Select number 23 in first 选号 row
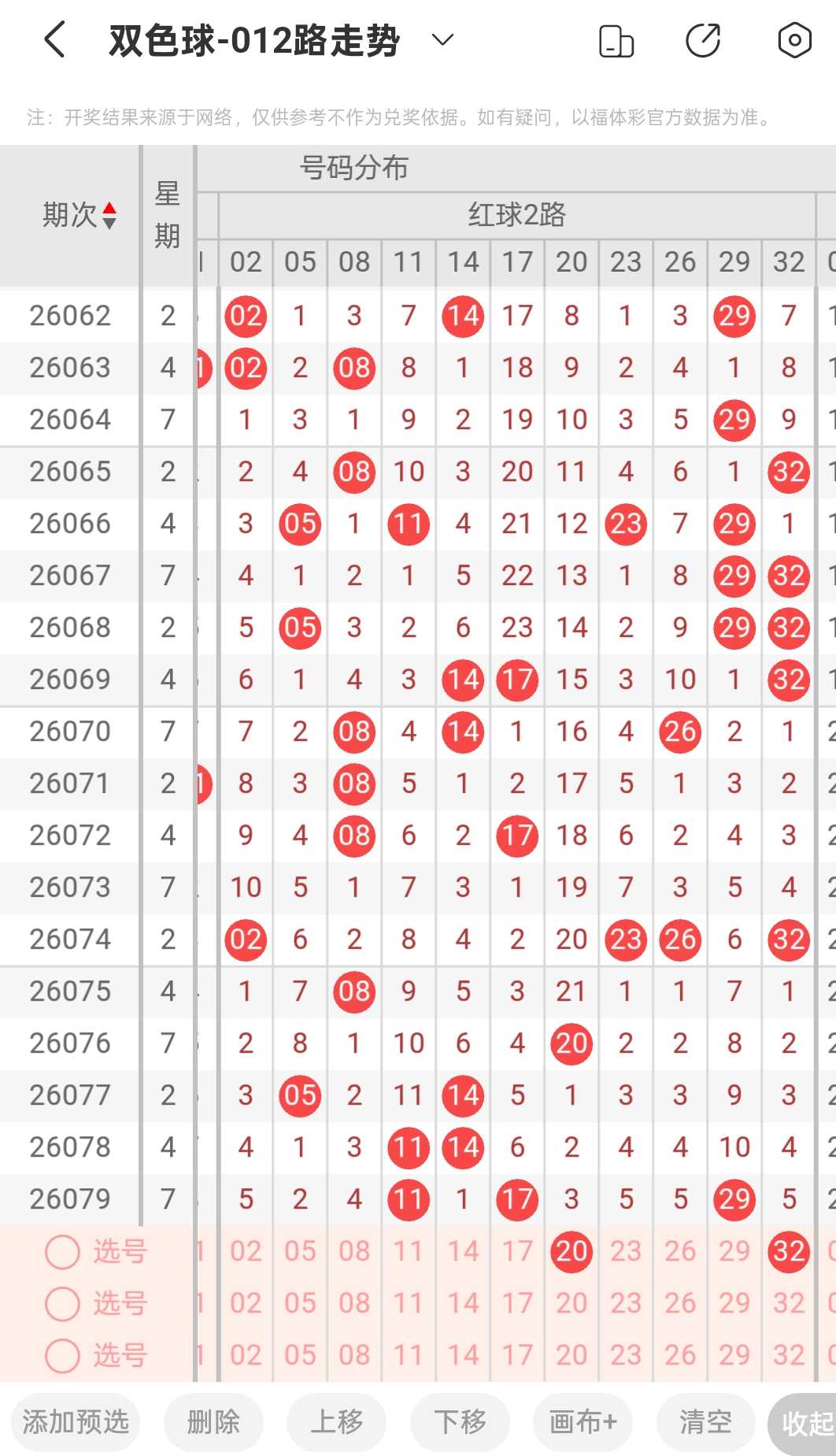836x1456 pixels. [x=626, y=1250]
